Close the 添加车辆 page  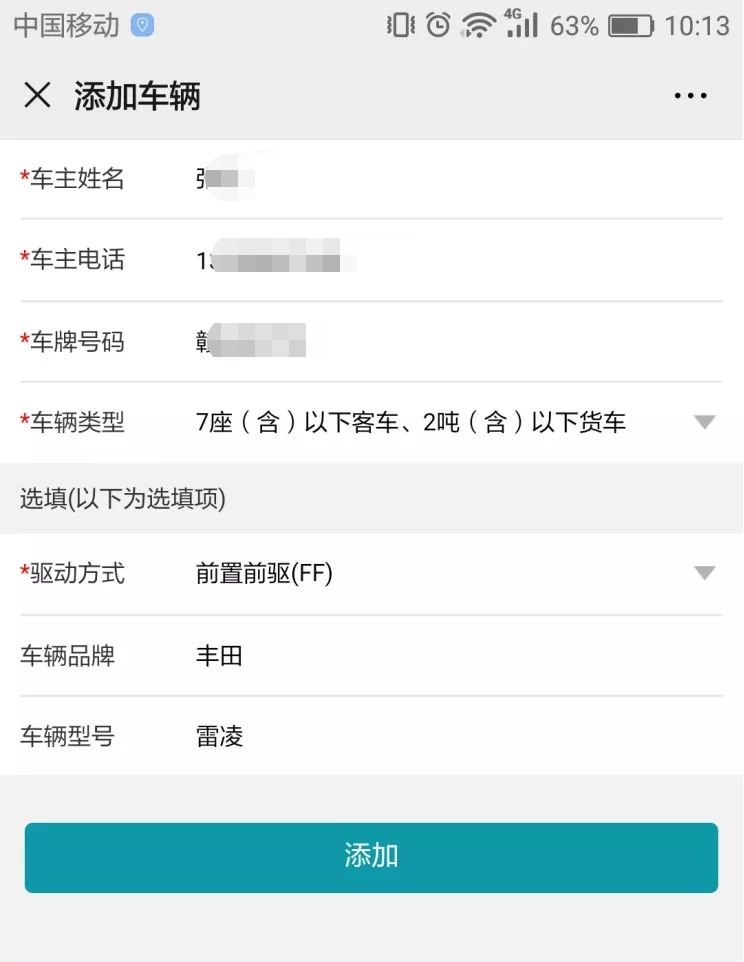point(37,96)
